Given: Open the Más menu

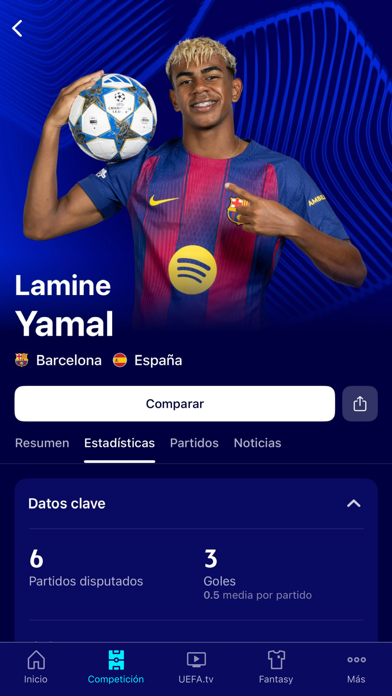Looking at the screenshot, I should coord(356,667).
